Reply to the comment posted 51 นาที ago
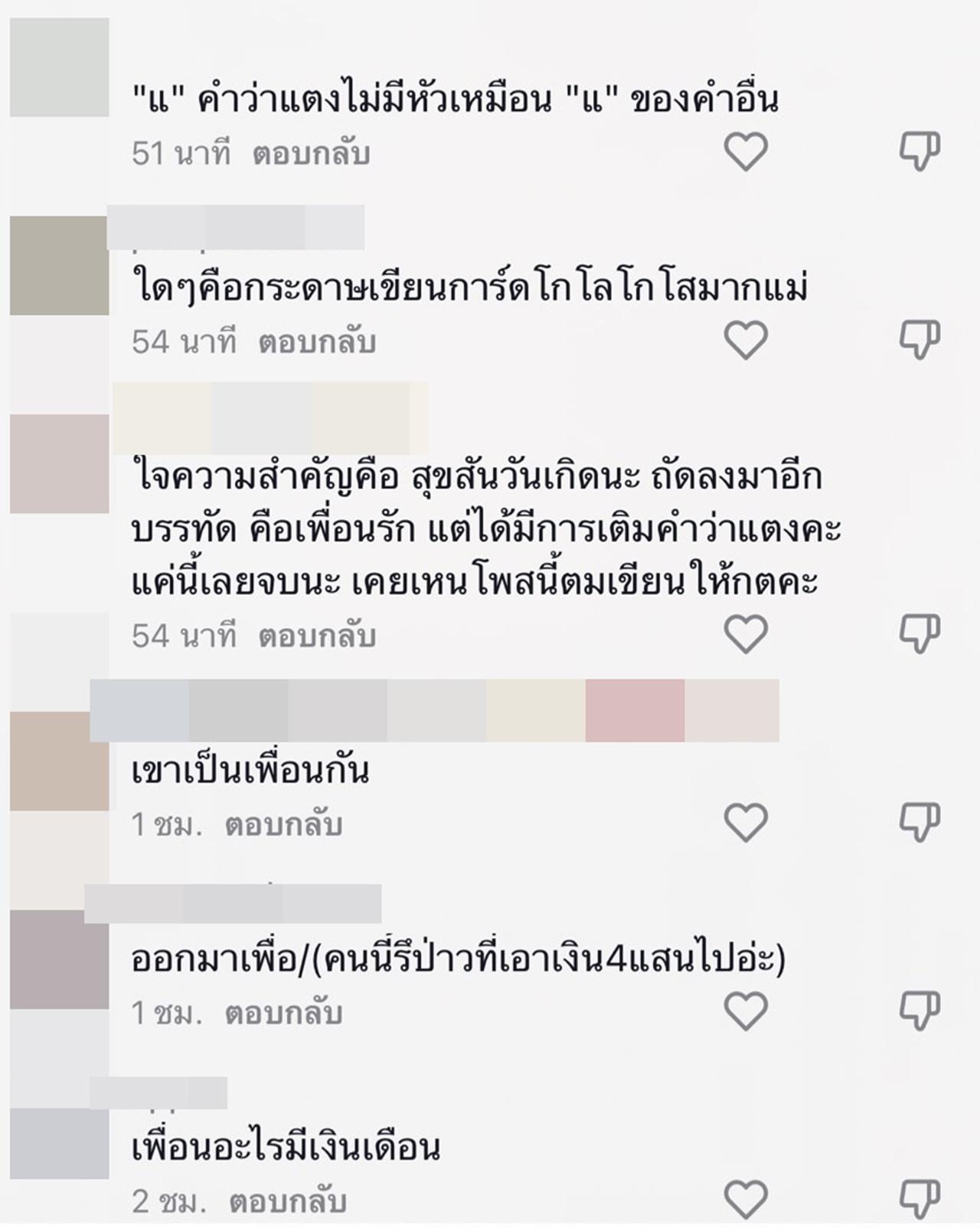Viewport: 980px width, 1229px height. point(312,154)
